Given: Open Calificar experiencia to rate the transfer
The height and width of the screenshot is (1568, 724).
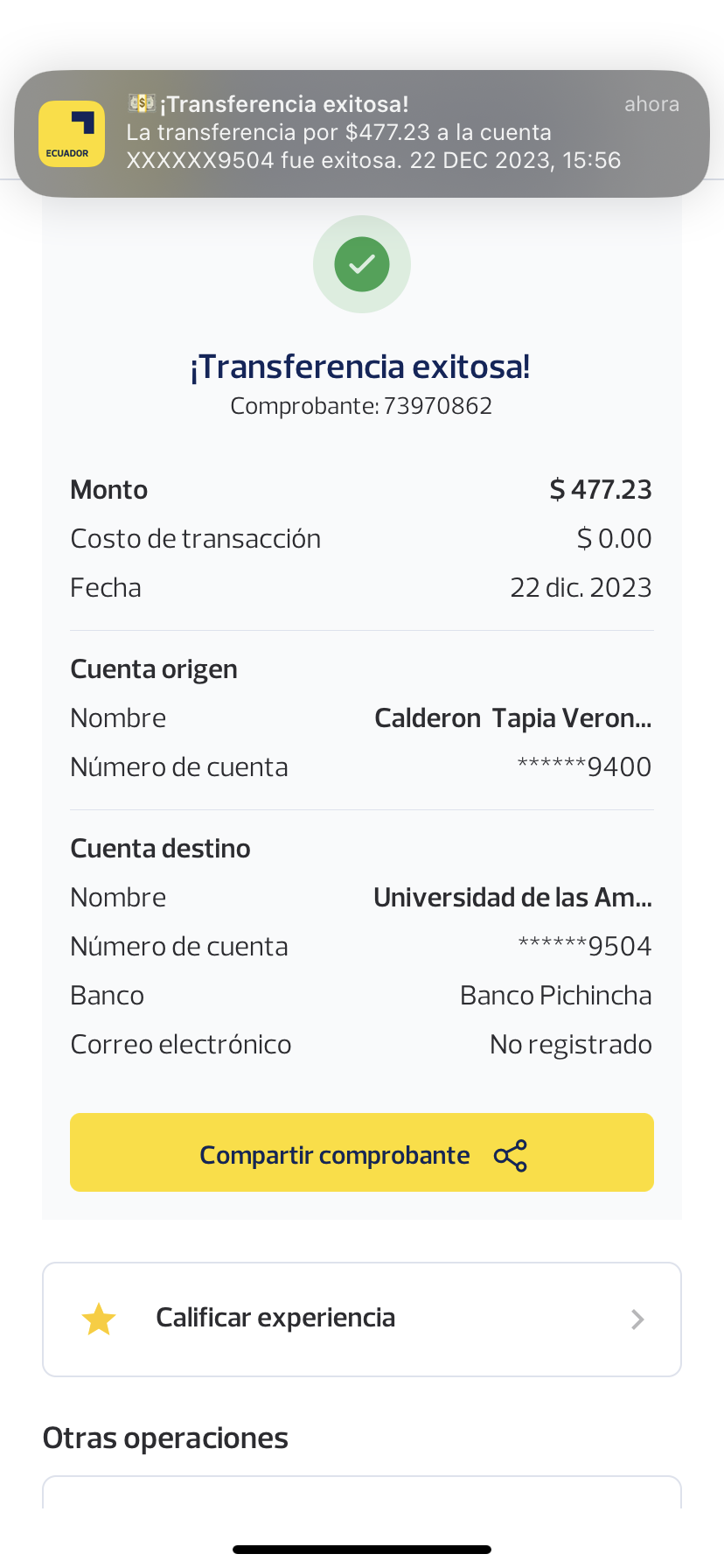Looking at the screenshot, I should click(x=362, y=1319).
